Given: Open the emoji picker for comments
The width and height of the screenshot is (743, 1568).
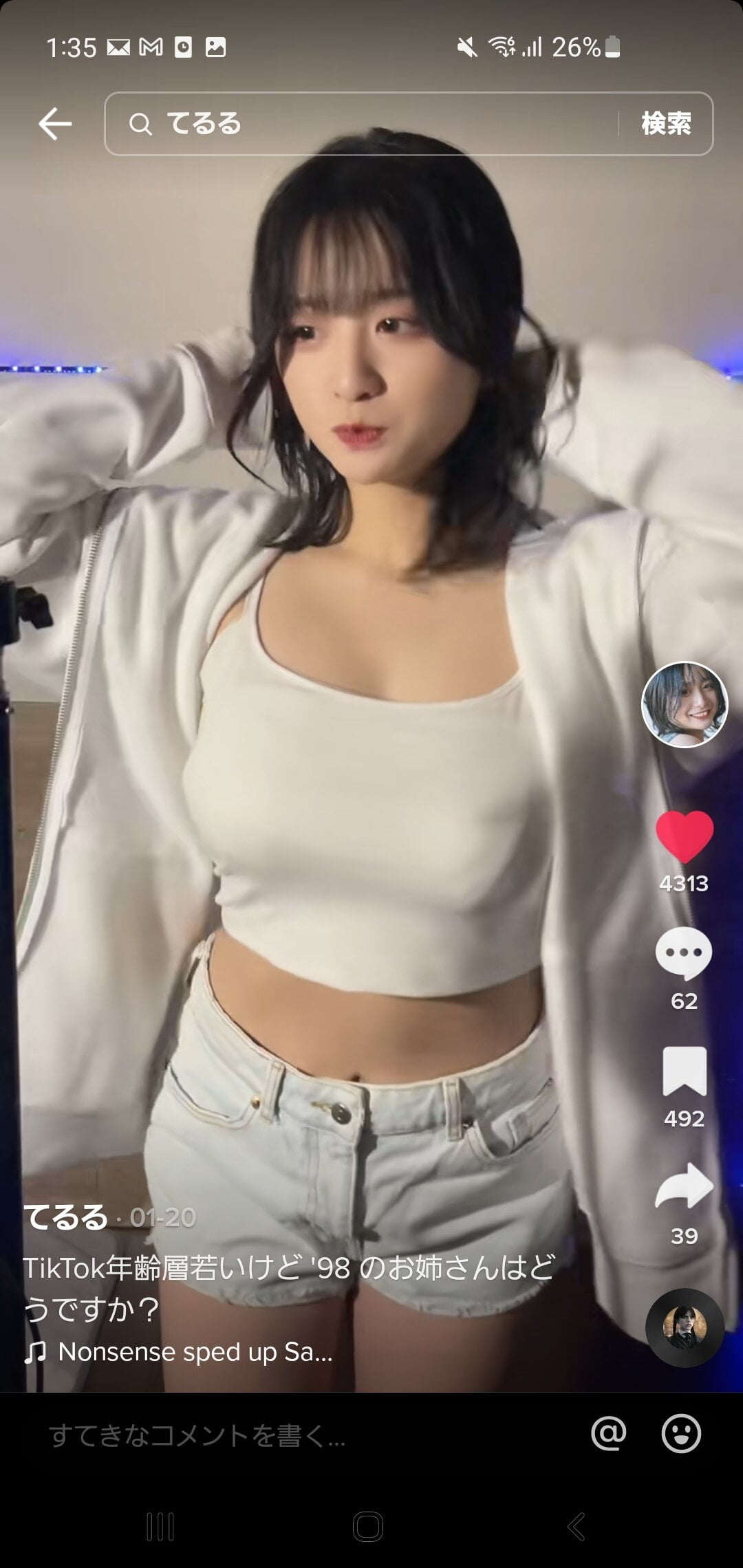Looking at the screenshot, I should pos(681,1434).
